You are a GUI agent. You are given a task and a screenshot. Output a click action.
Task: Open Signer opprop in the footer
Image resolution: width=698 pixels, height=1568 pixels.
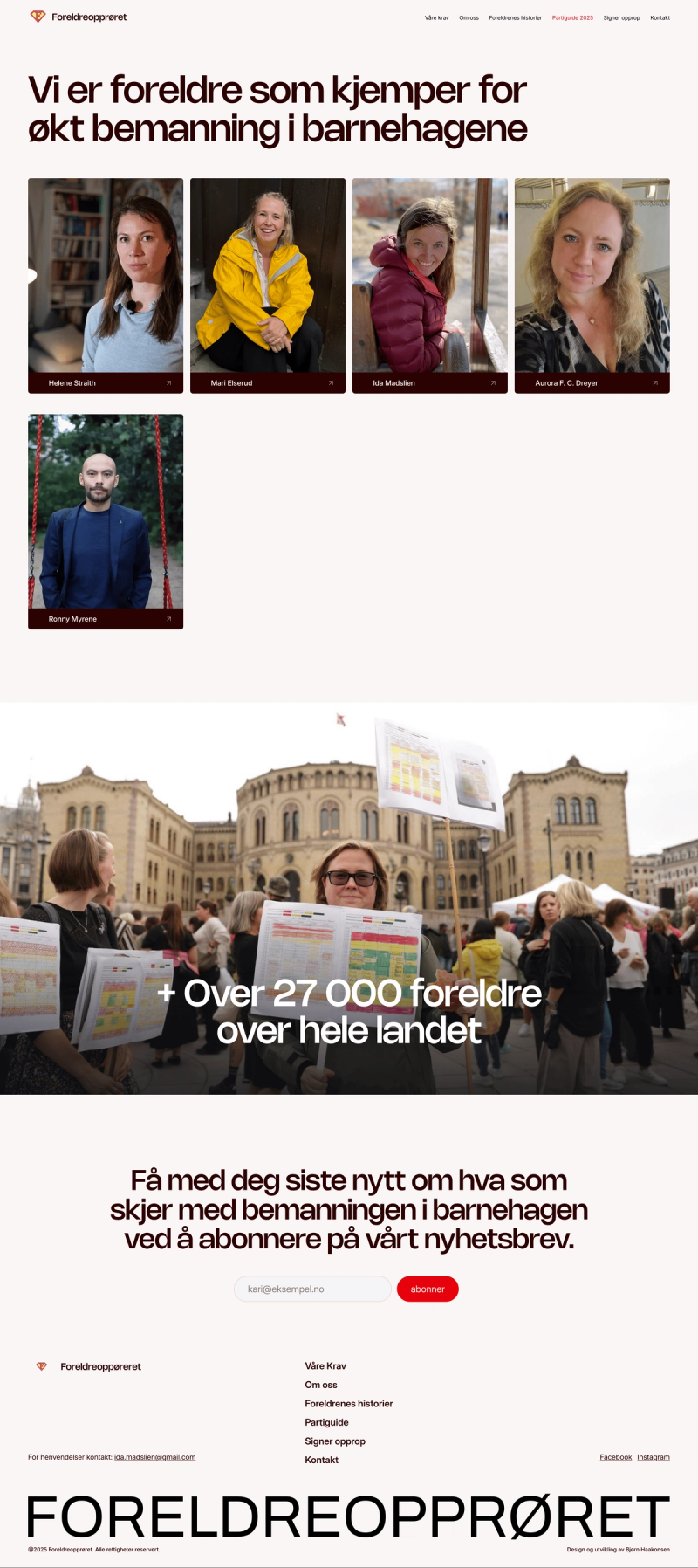[x=335, y=1441]
